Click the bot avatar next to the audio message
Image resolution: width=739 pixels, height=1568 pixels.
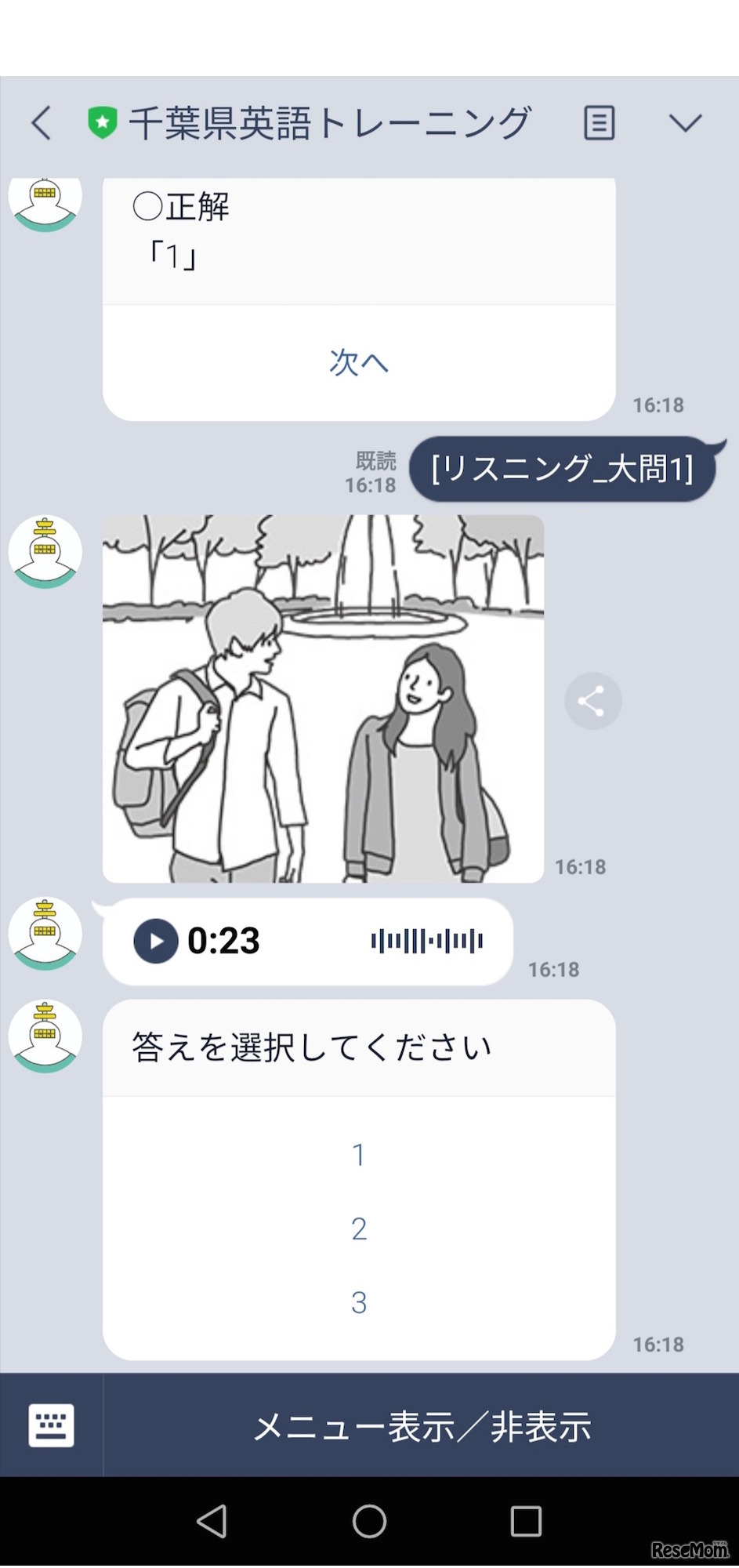[x=45, y=934]
